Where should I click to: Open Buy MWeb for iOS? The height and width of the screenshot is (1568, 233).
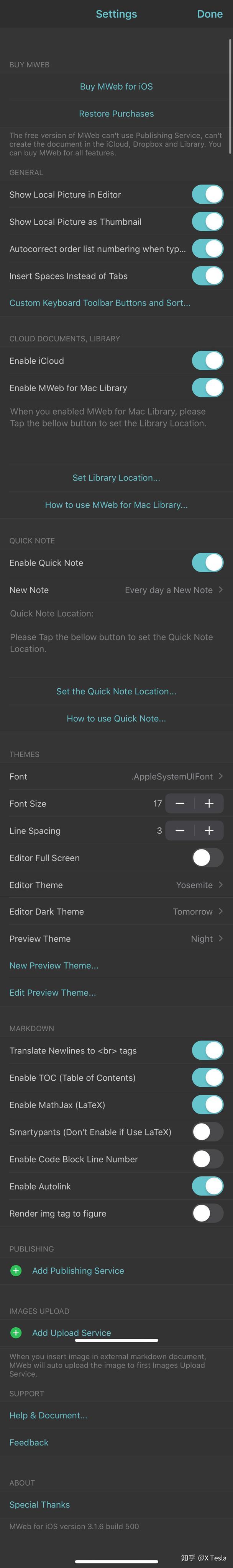pyautogui.click(x=116, y=87)
